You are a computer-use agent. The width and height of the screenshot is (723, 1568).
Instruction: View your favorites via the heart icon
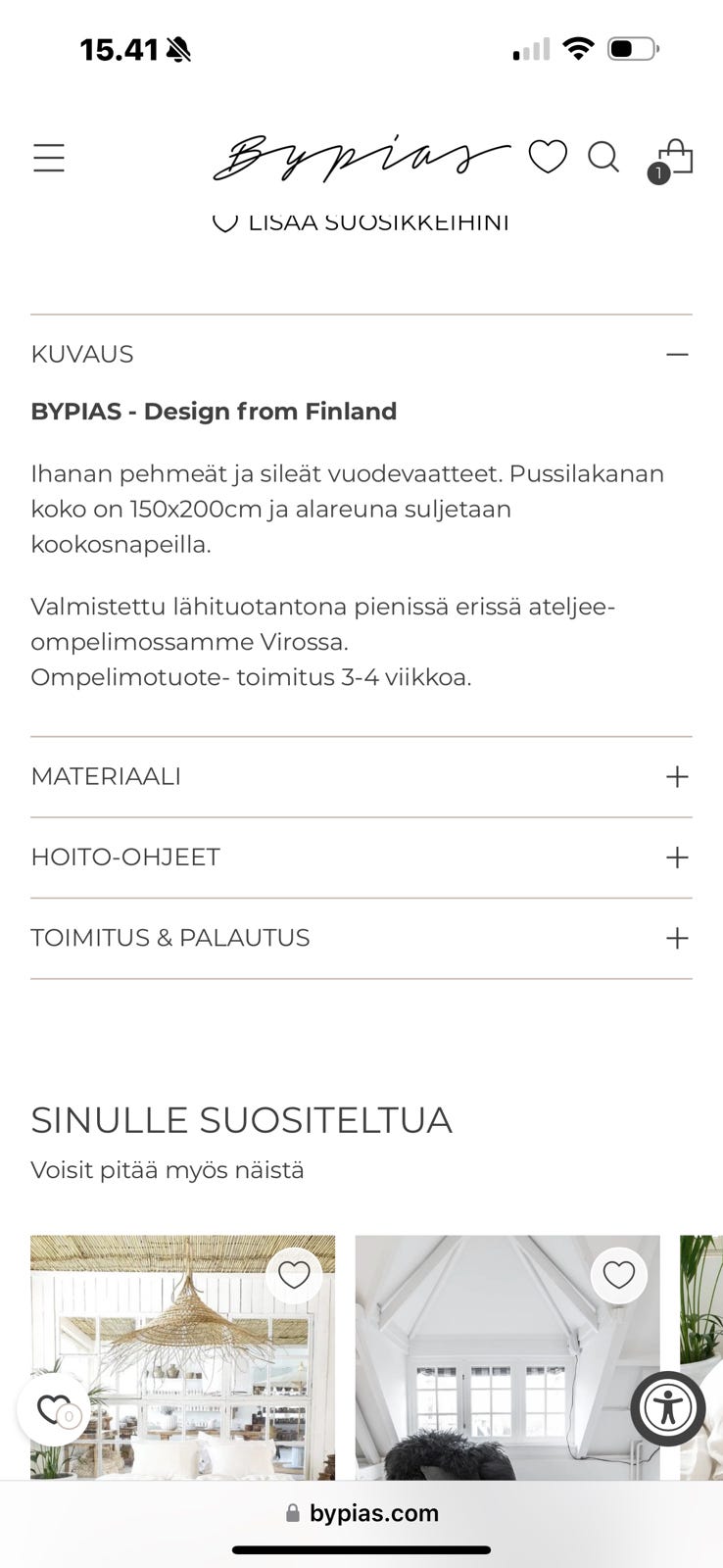click(549, 157)
